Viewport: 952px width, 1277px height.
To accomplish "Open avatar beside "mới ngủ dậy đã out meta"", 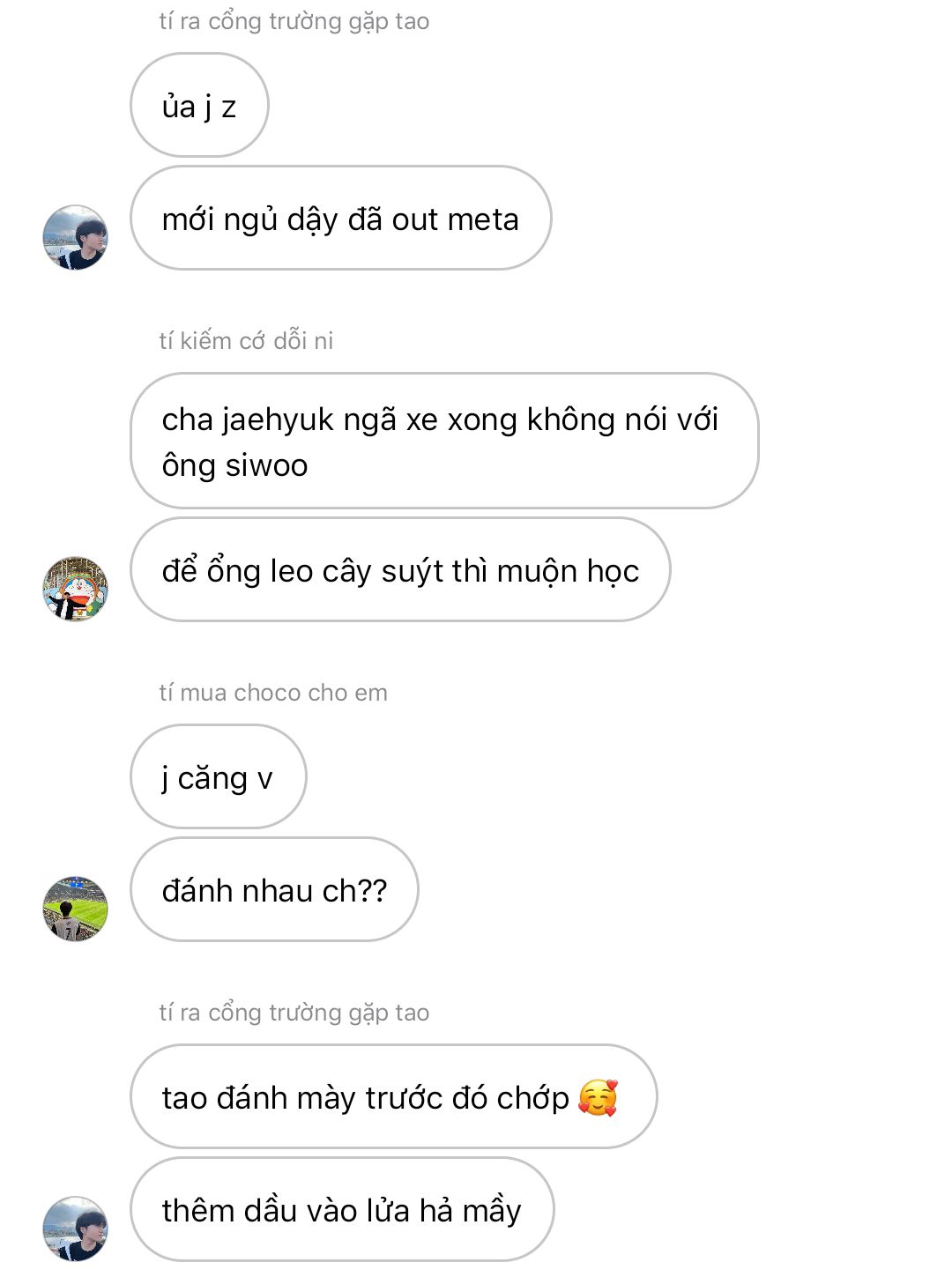I will click(x=75, y=237).
